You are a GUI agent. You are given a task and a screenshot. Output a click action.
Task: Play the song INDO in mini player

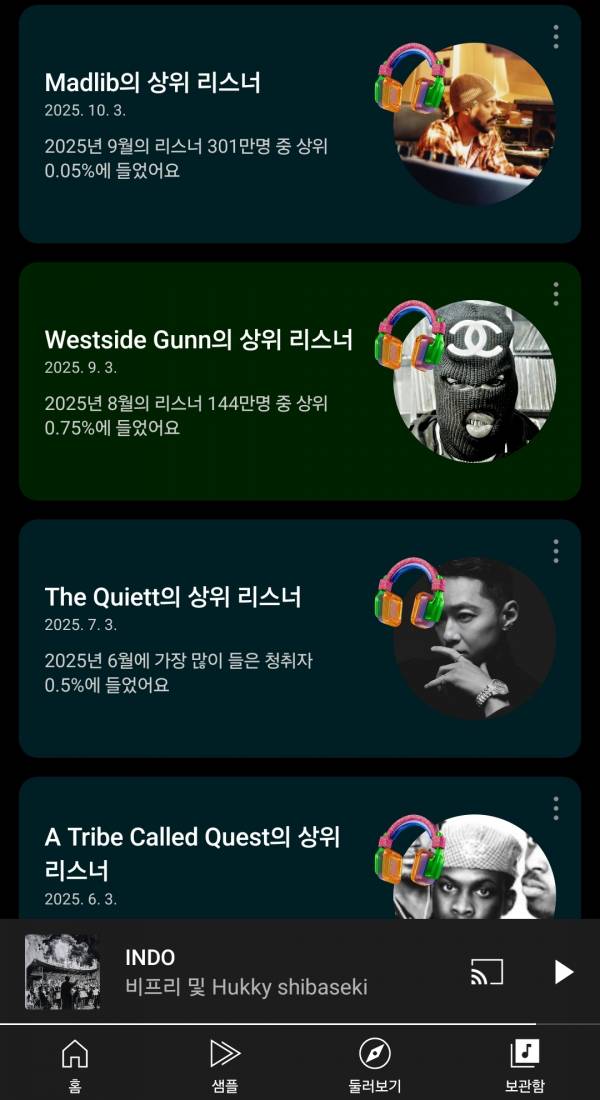click(564, 971)
